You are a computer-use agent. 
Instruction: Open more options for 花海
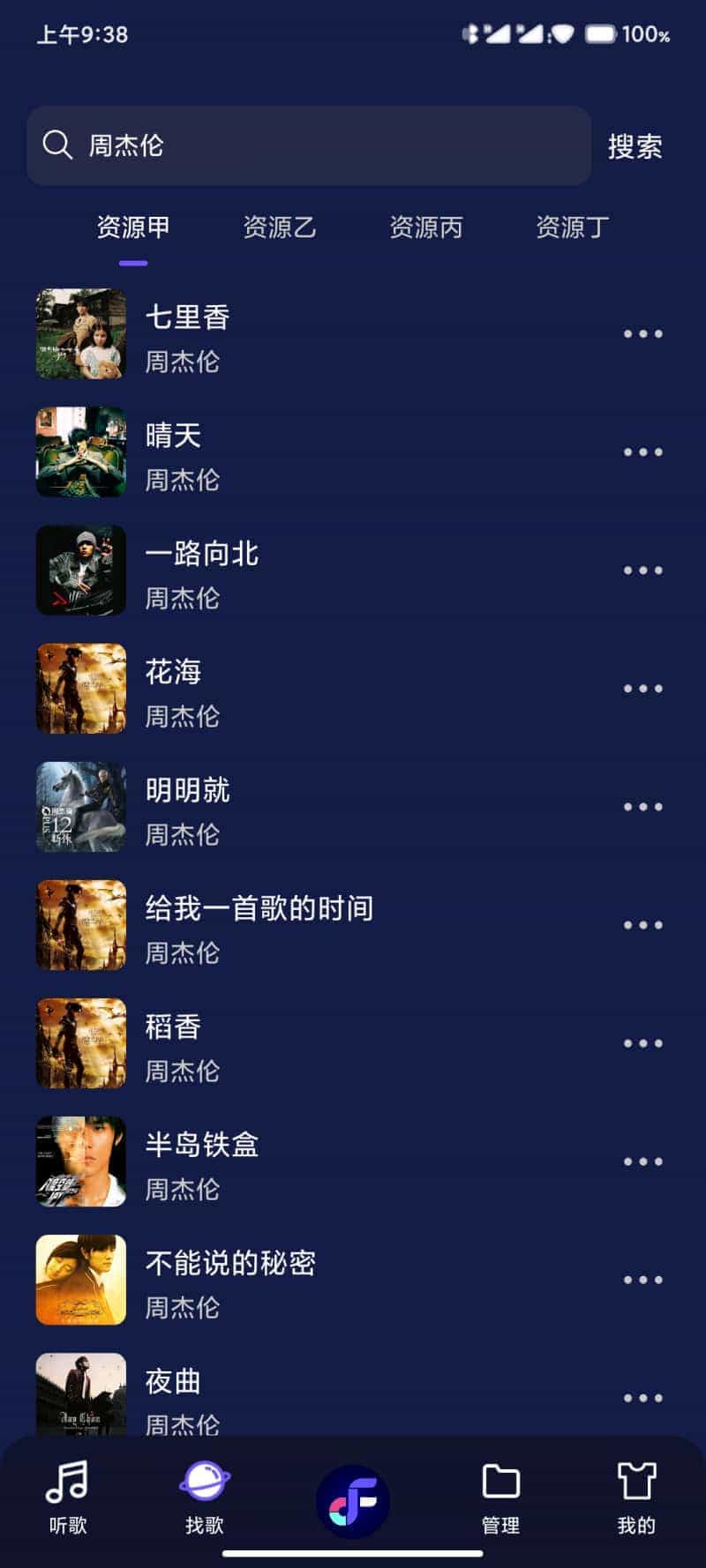[642, 689]
